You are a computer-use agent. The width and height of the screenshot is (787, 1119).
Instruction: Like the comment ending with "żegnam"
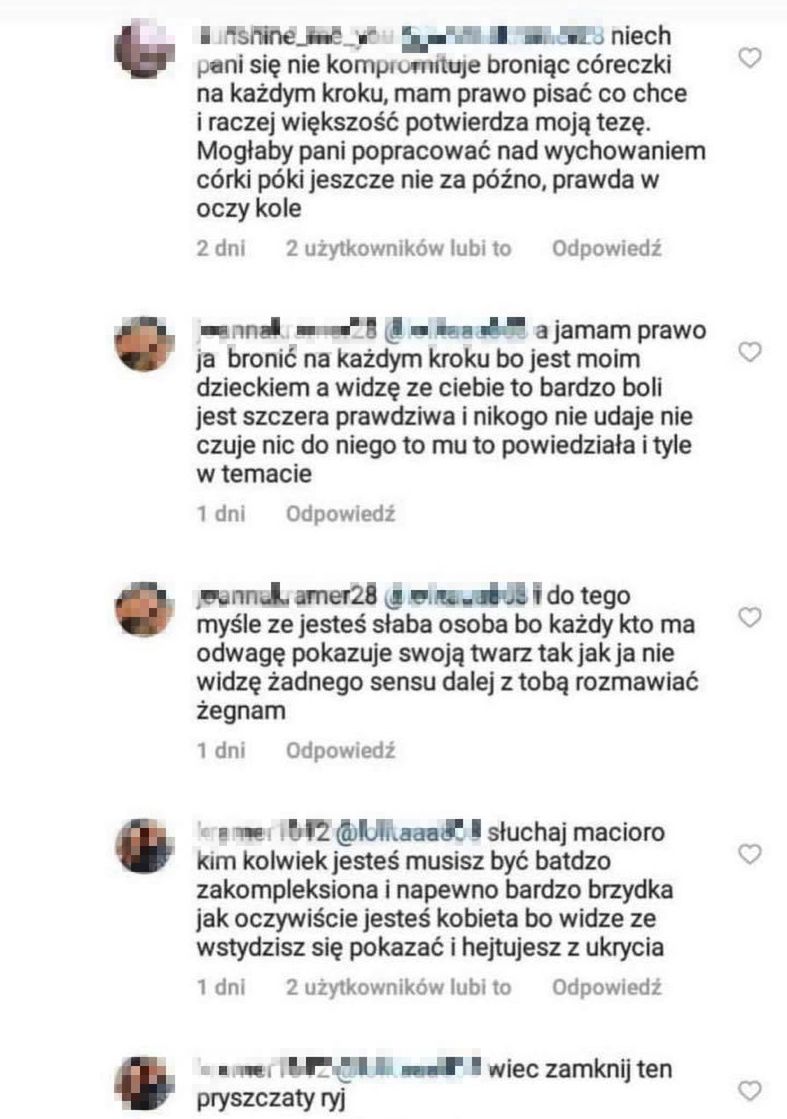pos(748,618)
